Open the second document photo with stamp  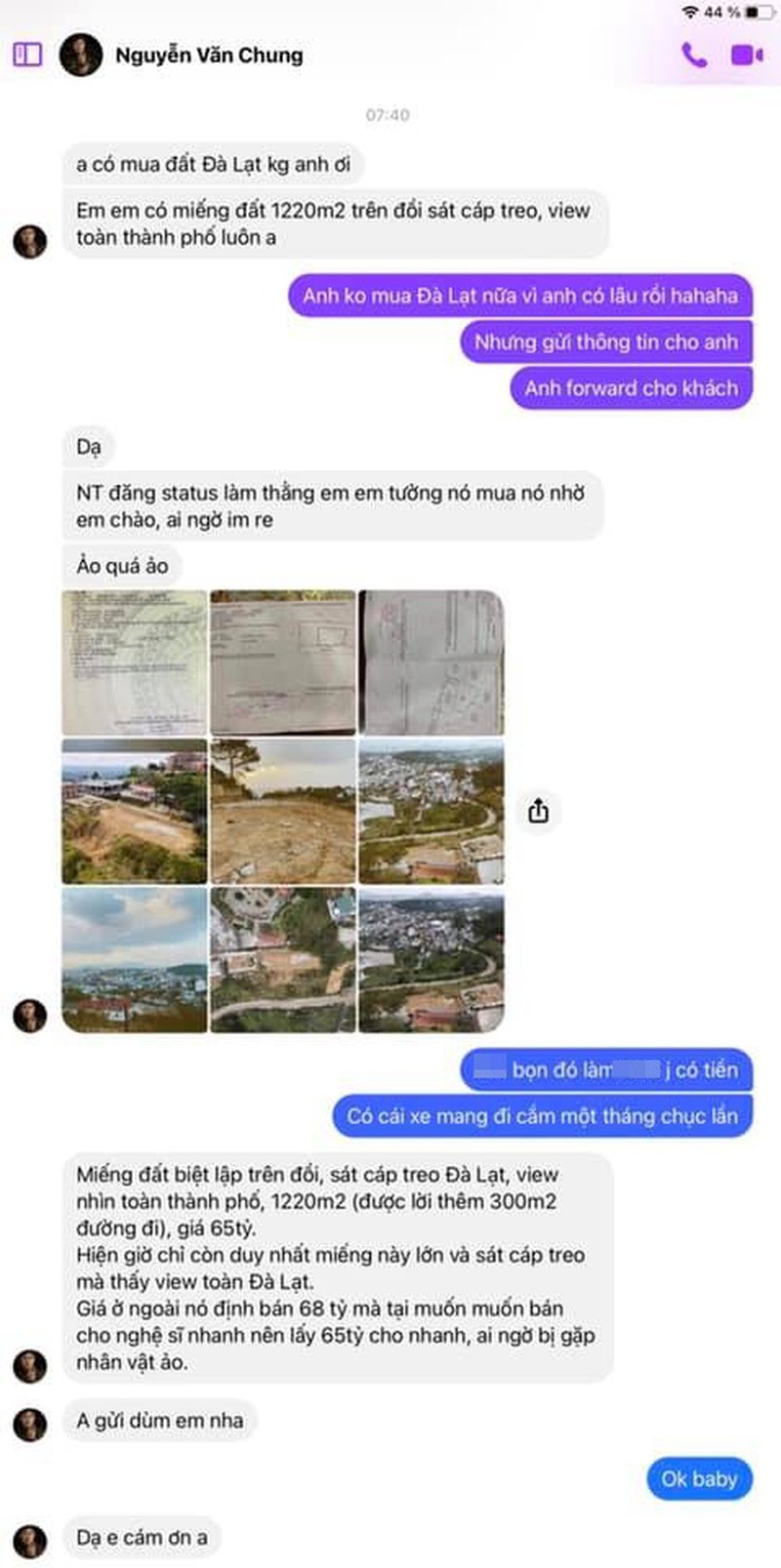click(283, 663)
